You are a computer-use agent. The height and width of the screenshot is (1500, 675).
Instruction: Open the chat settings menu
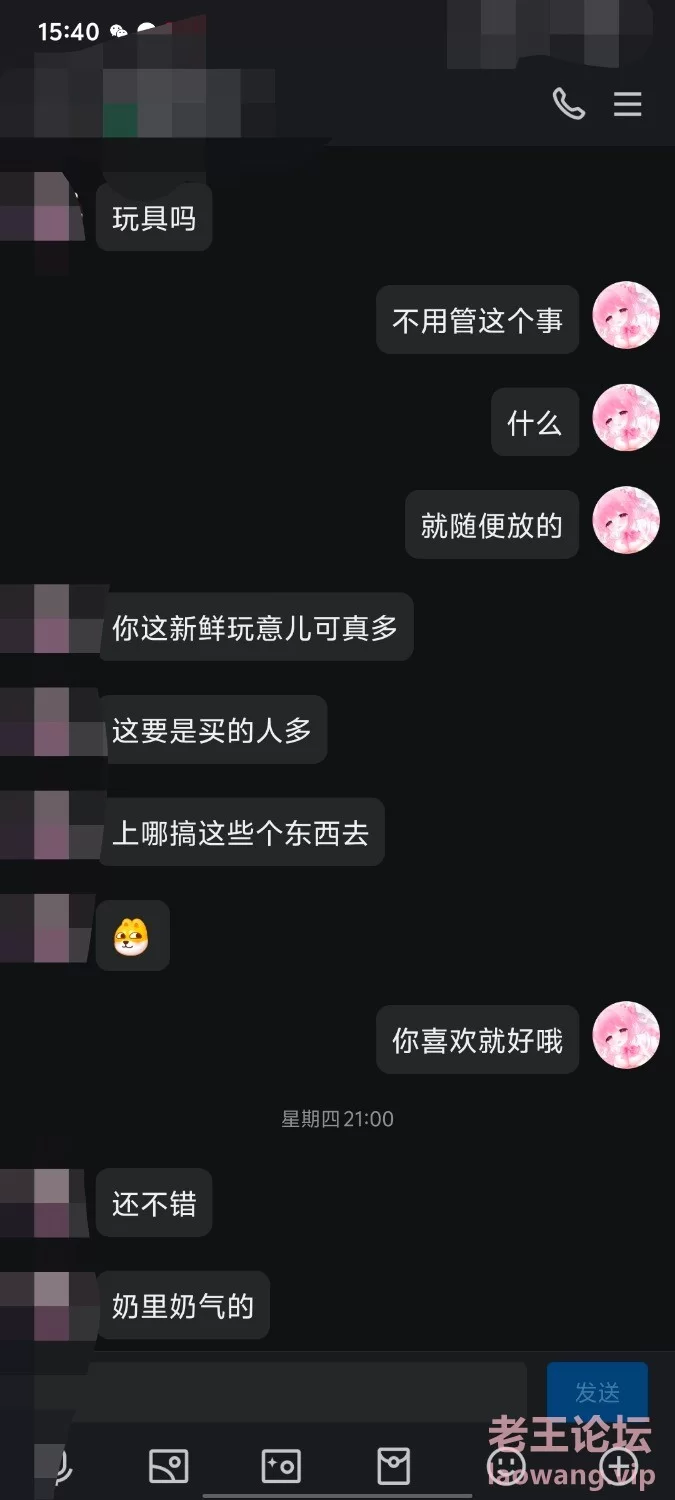coord(628,104)
